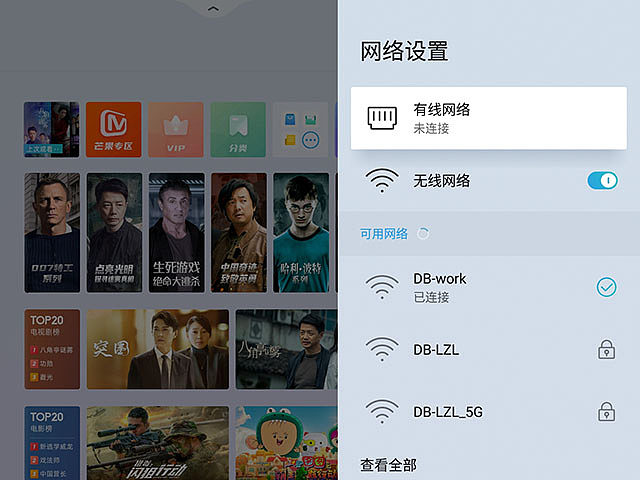Select the DB-LZL WiFi network
The image size is (640, 480).
[x=488, y=349]
